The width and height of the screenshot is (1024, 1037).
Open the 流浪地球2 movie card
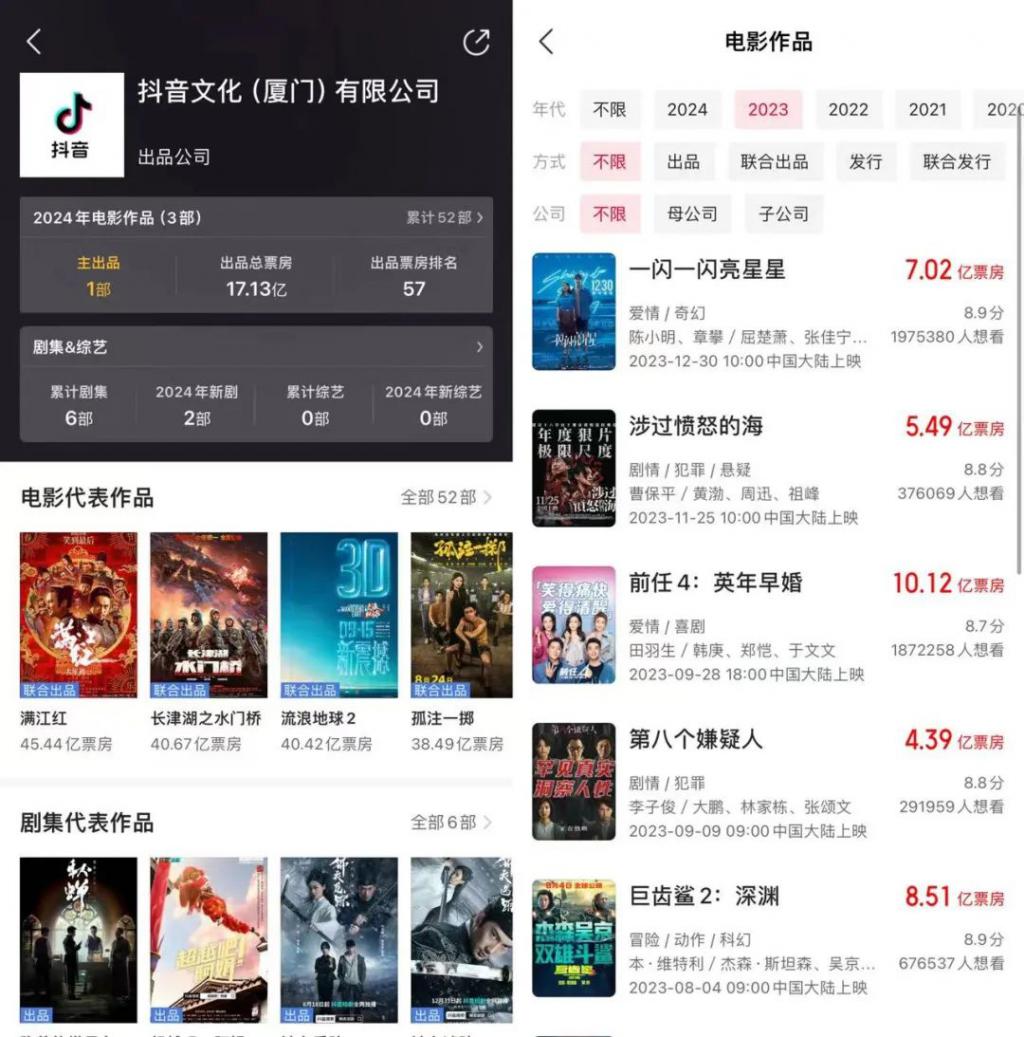click(x=339, y=614)
